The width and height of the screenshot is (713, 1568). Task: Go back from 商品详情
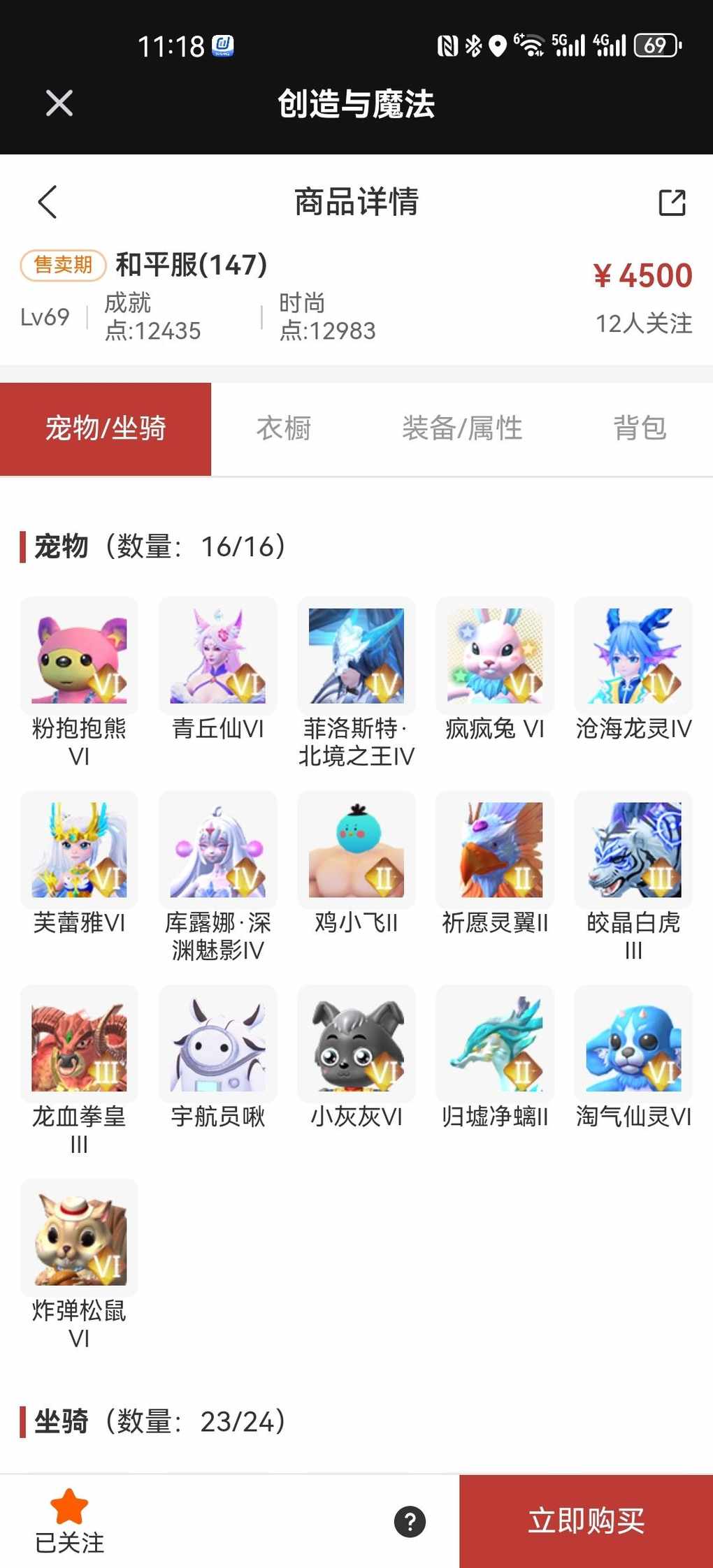pyautogui.click(x=48, y=203)
